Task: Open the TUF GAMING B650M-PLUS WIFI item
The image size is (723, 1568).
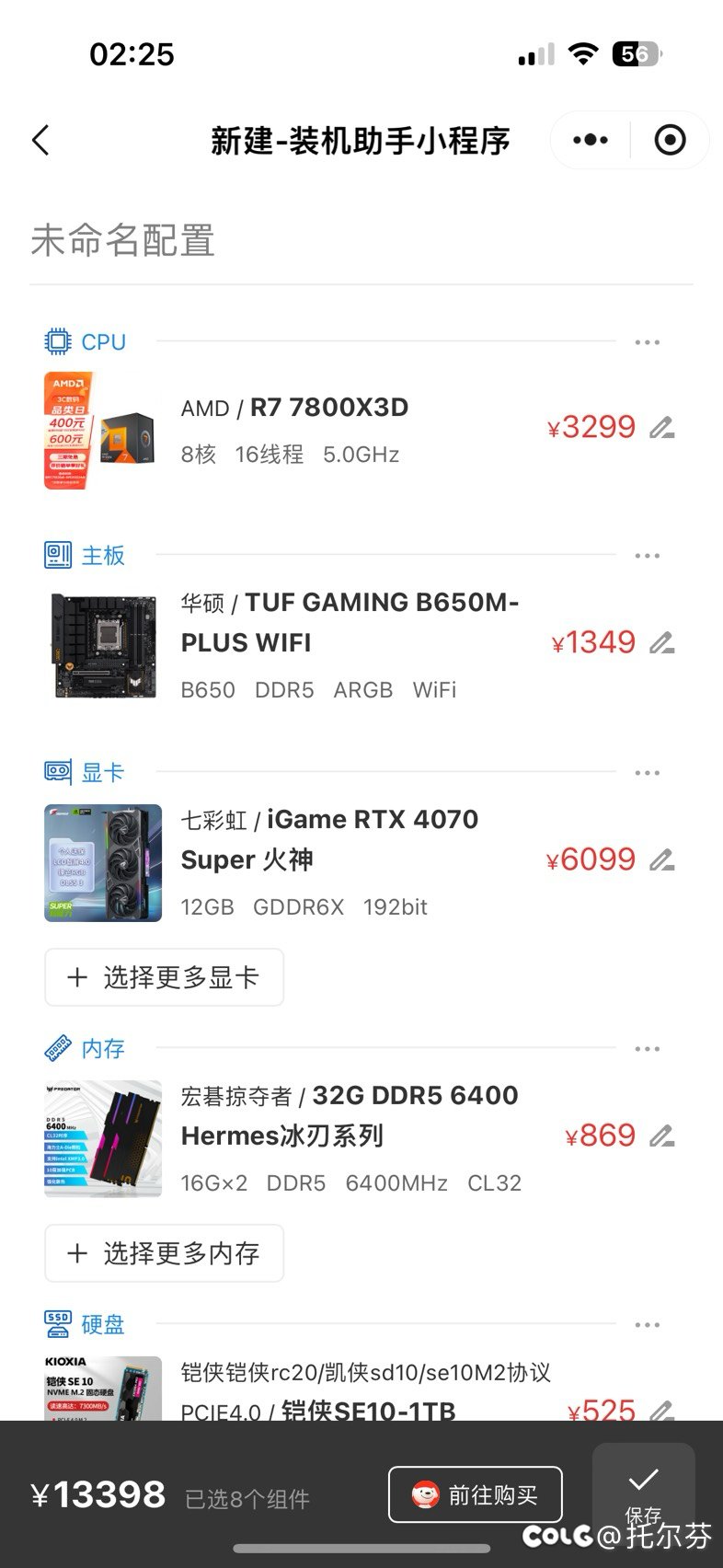Action: pyautogui.click(x=350, y=623)
